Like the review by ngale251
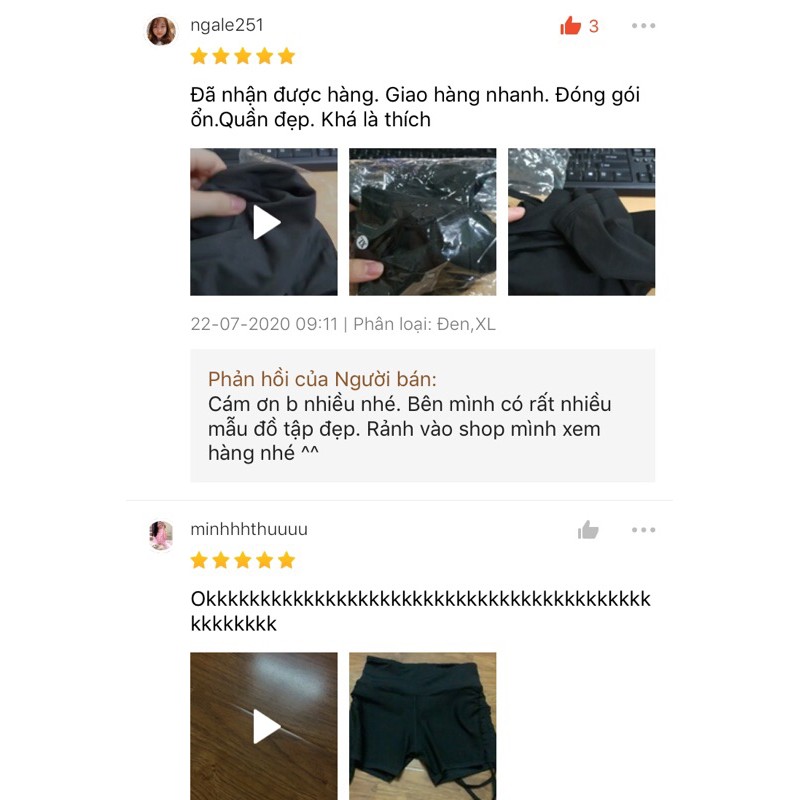 [571, 26]
